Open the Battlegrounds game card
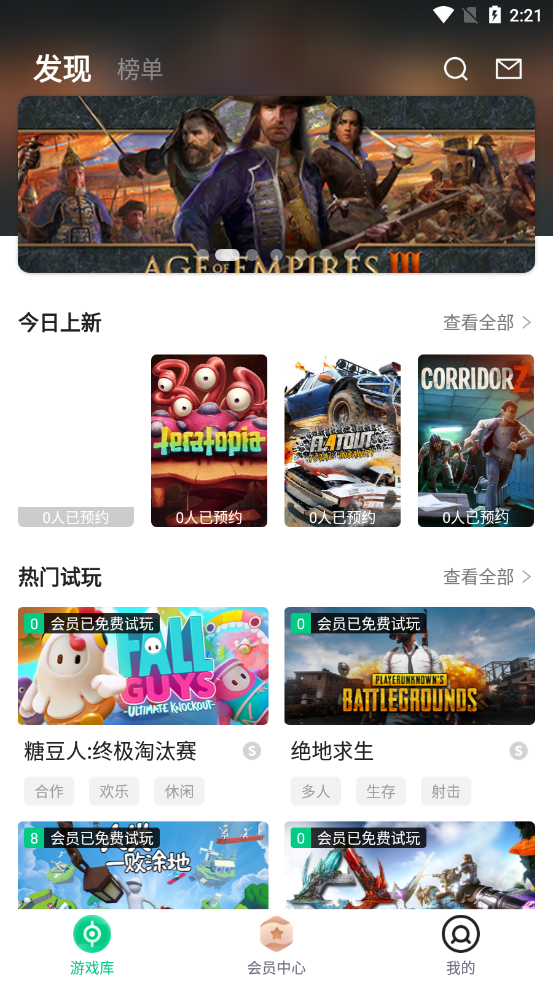 click(x=409, y=666)
